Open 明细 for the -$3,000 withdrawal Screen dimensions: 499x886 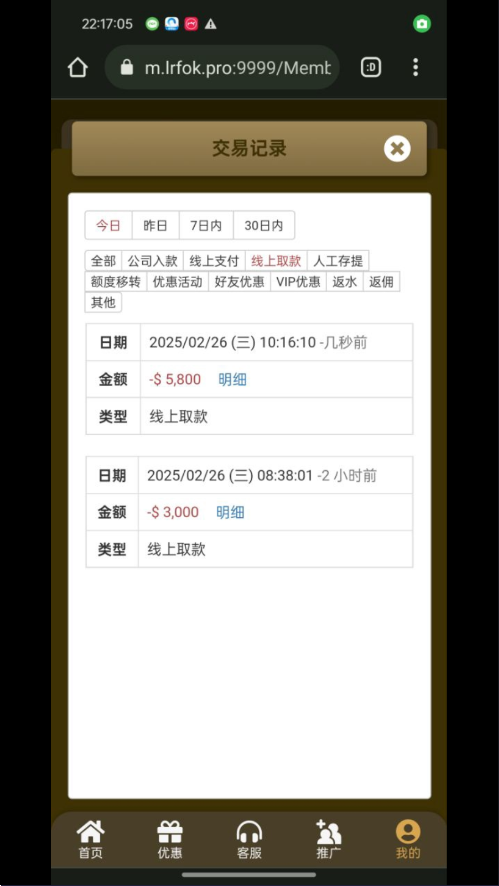(x=230, y=513)
